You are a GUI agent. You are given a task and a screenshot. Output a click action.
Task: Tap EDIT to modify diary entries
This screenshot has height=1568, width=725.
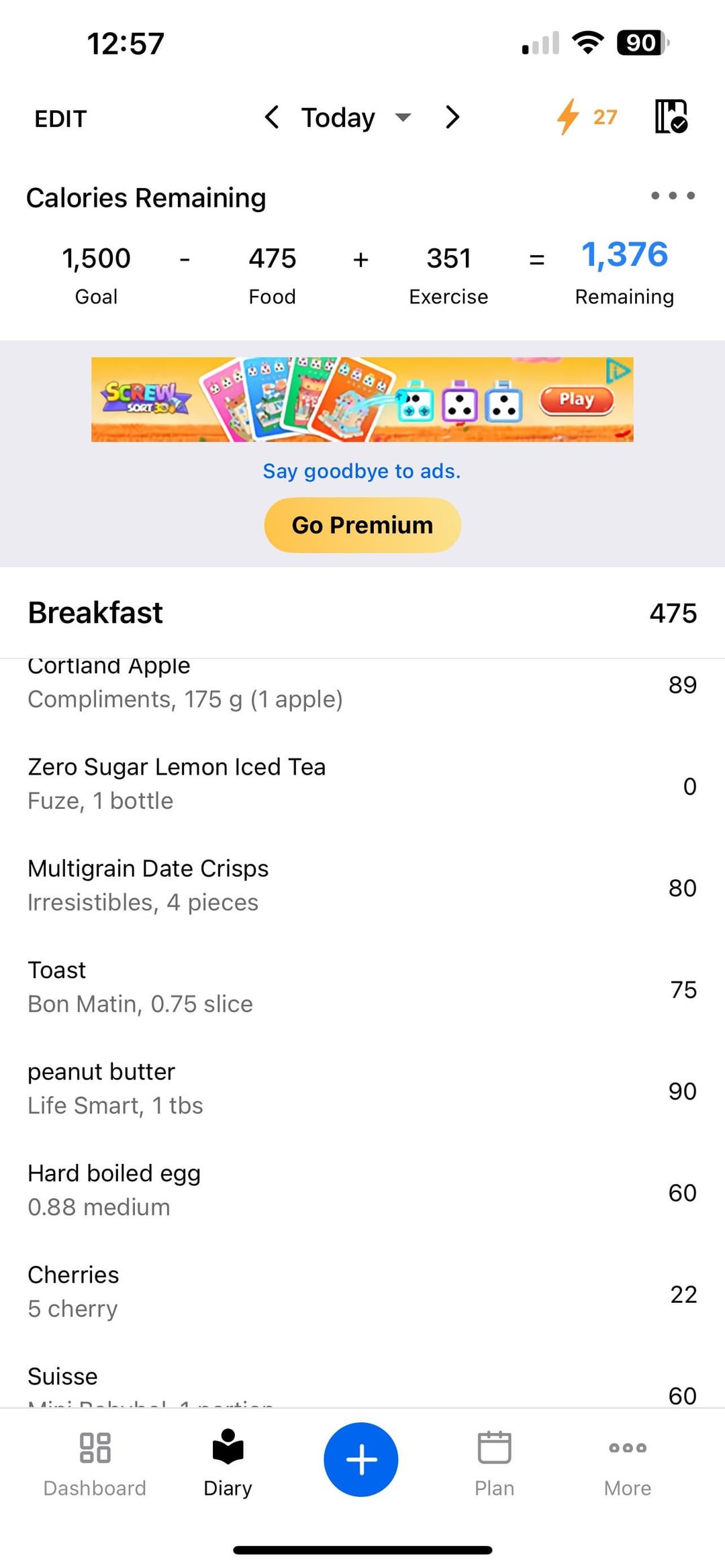click(60, 119)
